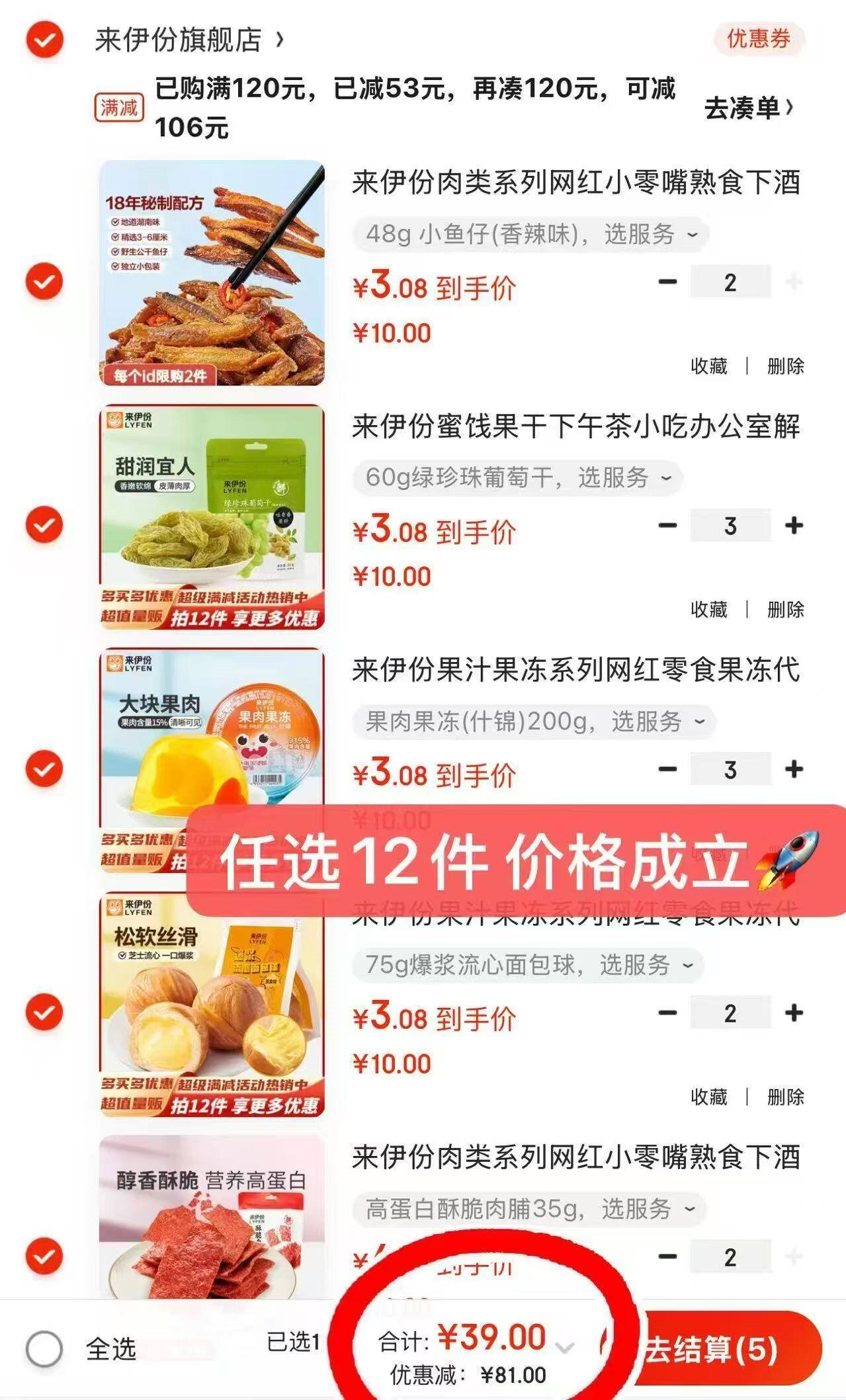The image size is (846, 1400).
Task: Uncheck the 小鱼仔(香辣味) item
Action: click(44, 282)
